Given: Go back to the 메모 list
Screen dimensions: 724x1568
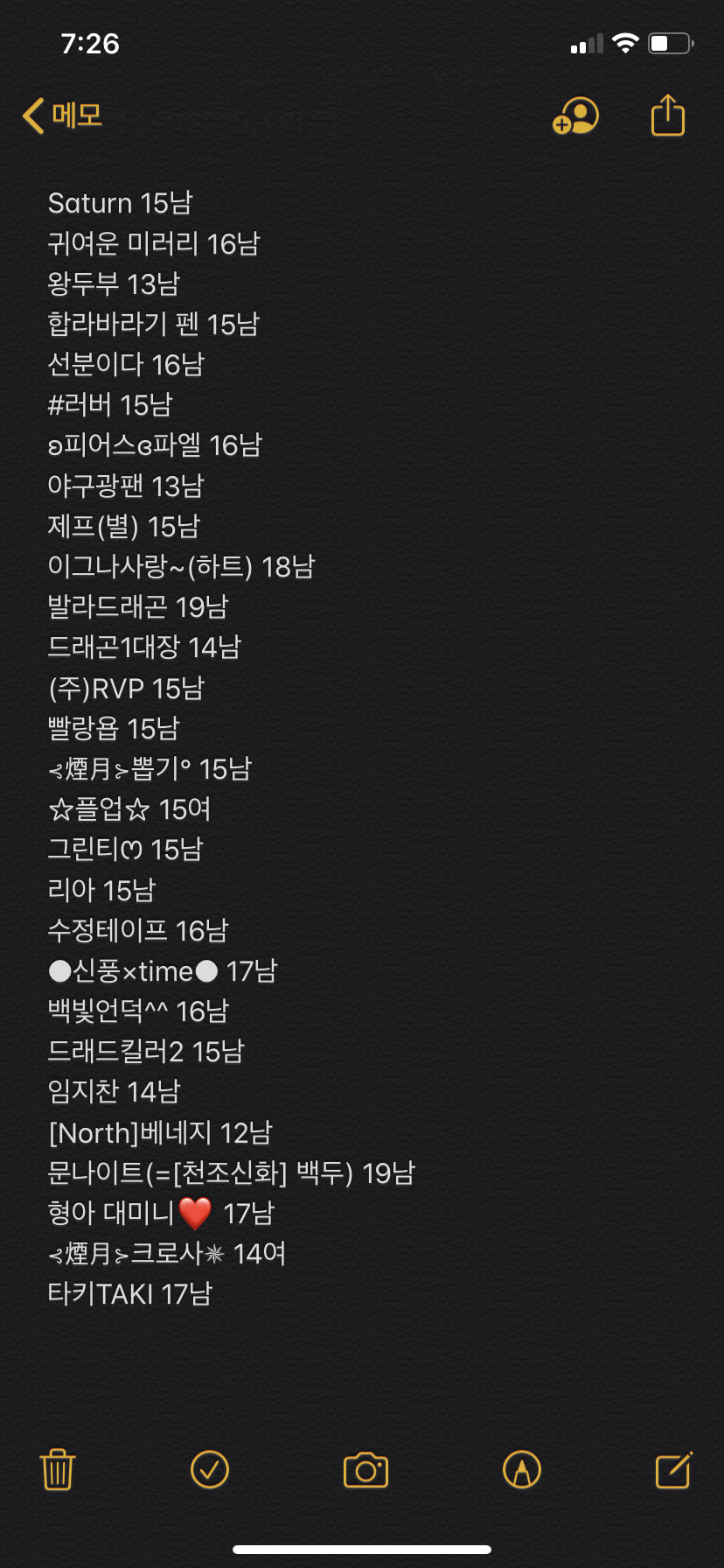Looking at the screenshot, I should pos(63,115).
